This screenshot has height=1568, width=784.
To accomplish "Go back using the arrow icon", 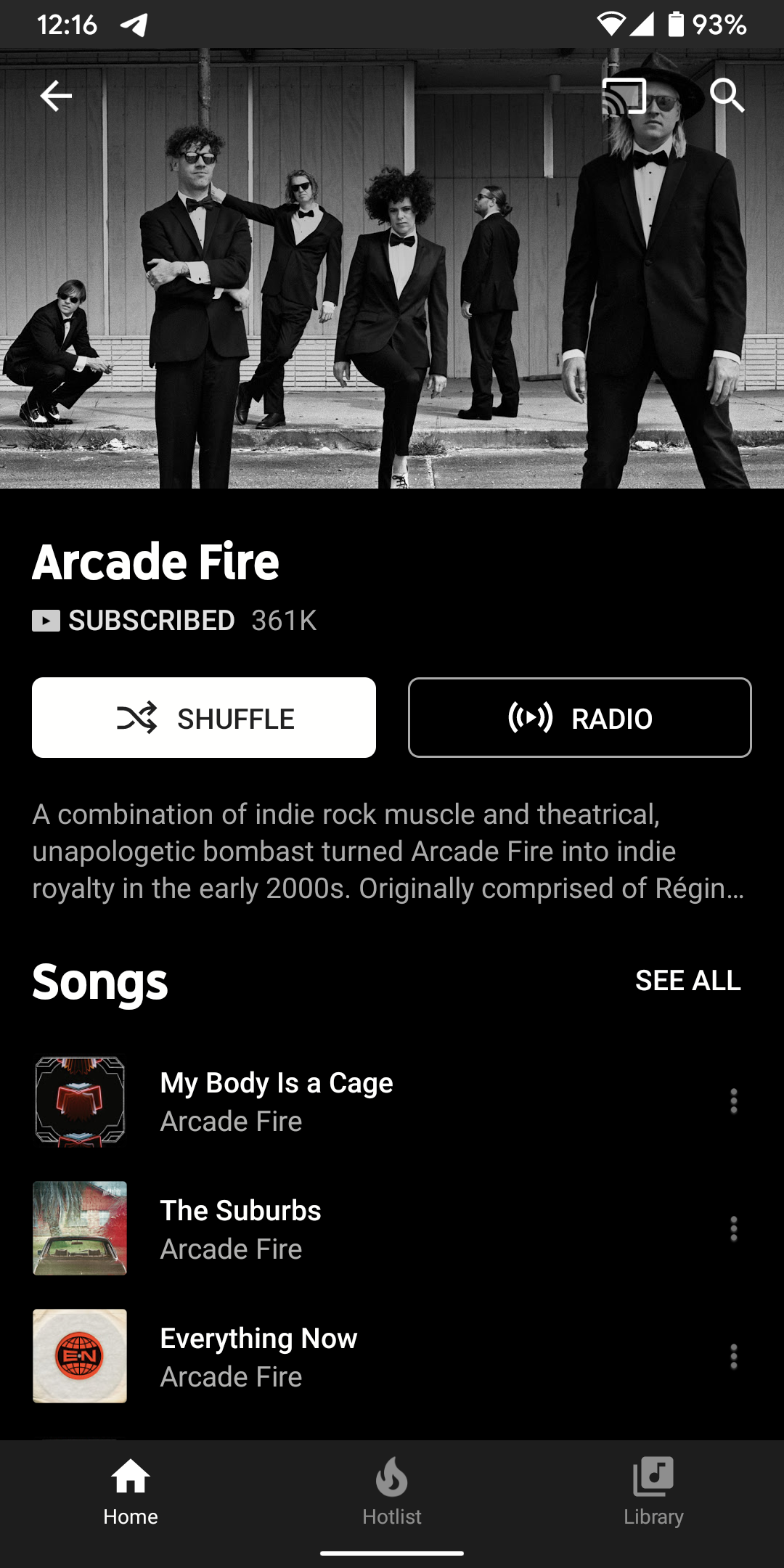I will 56,96.
